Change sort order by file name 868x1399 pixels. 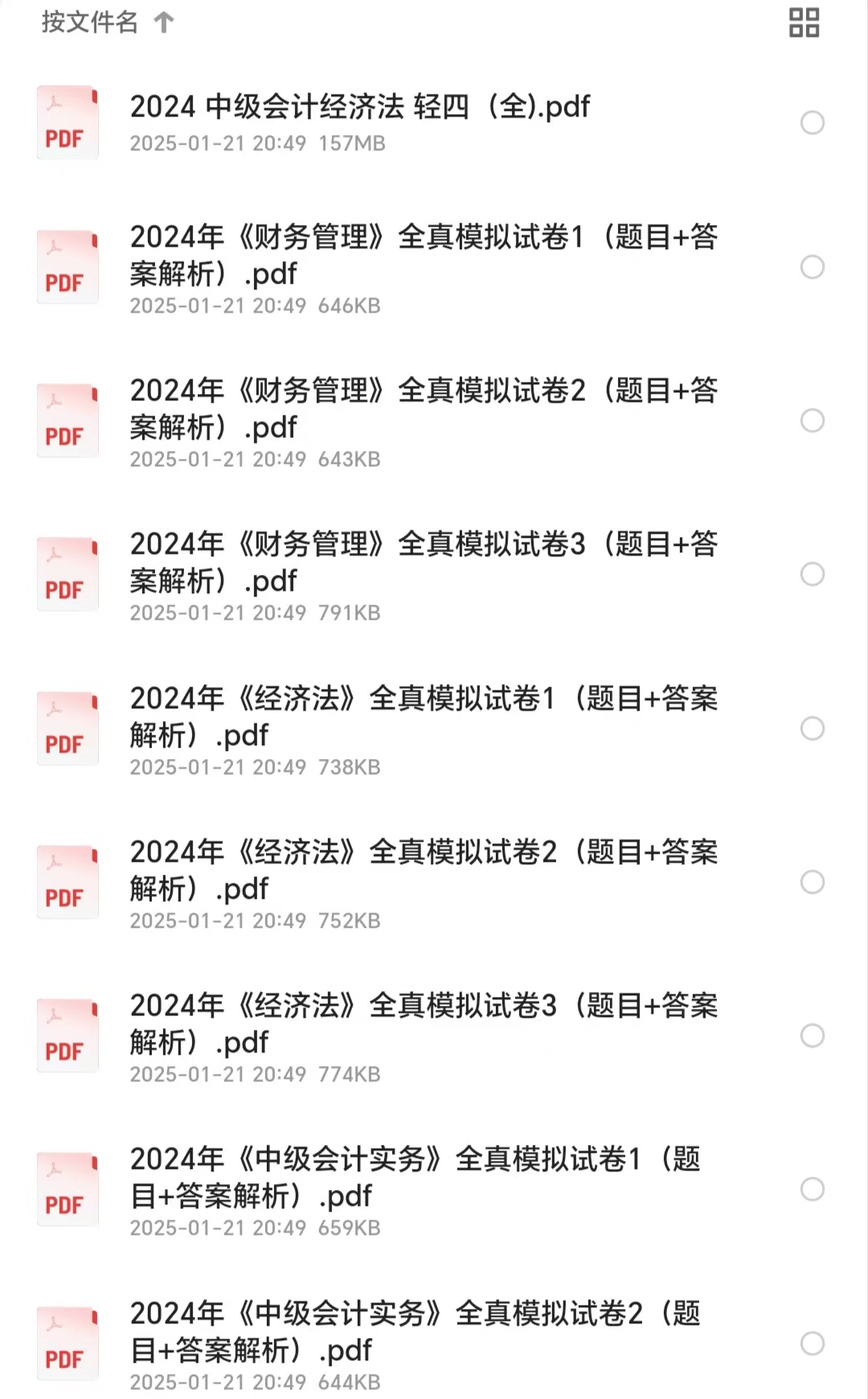[x=107, y=23]
